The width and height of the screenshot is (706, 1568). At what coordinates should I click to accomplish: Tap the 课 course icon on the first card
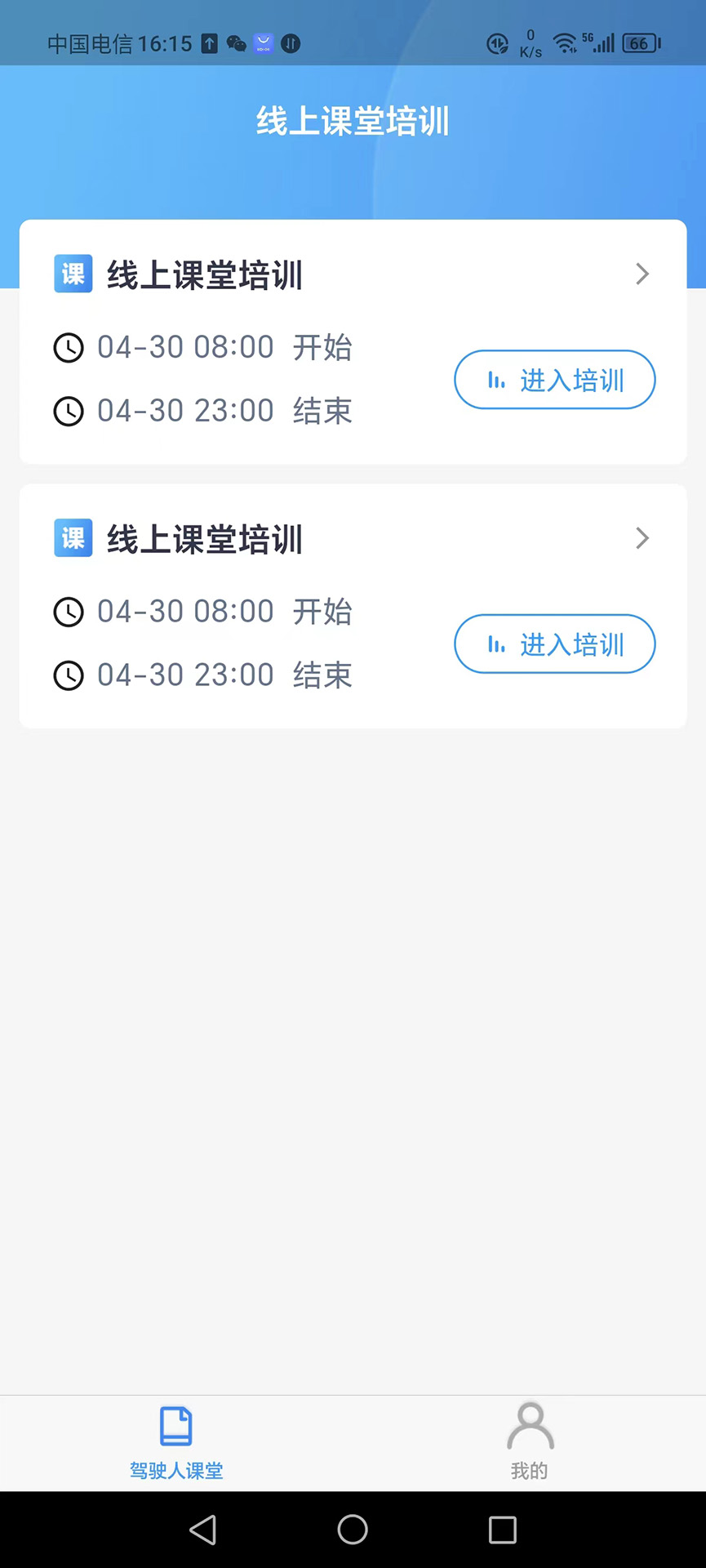point(73,274)
